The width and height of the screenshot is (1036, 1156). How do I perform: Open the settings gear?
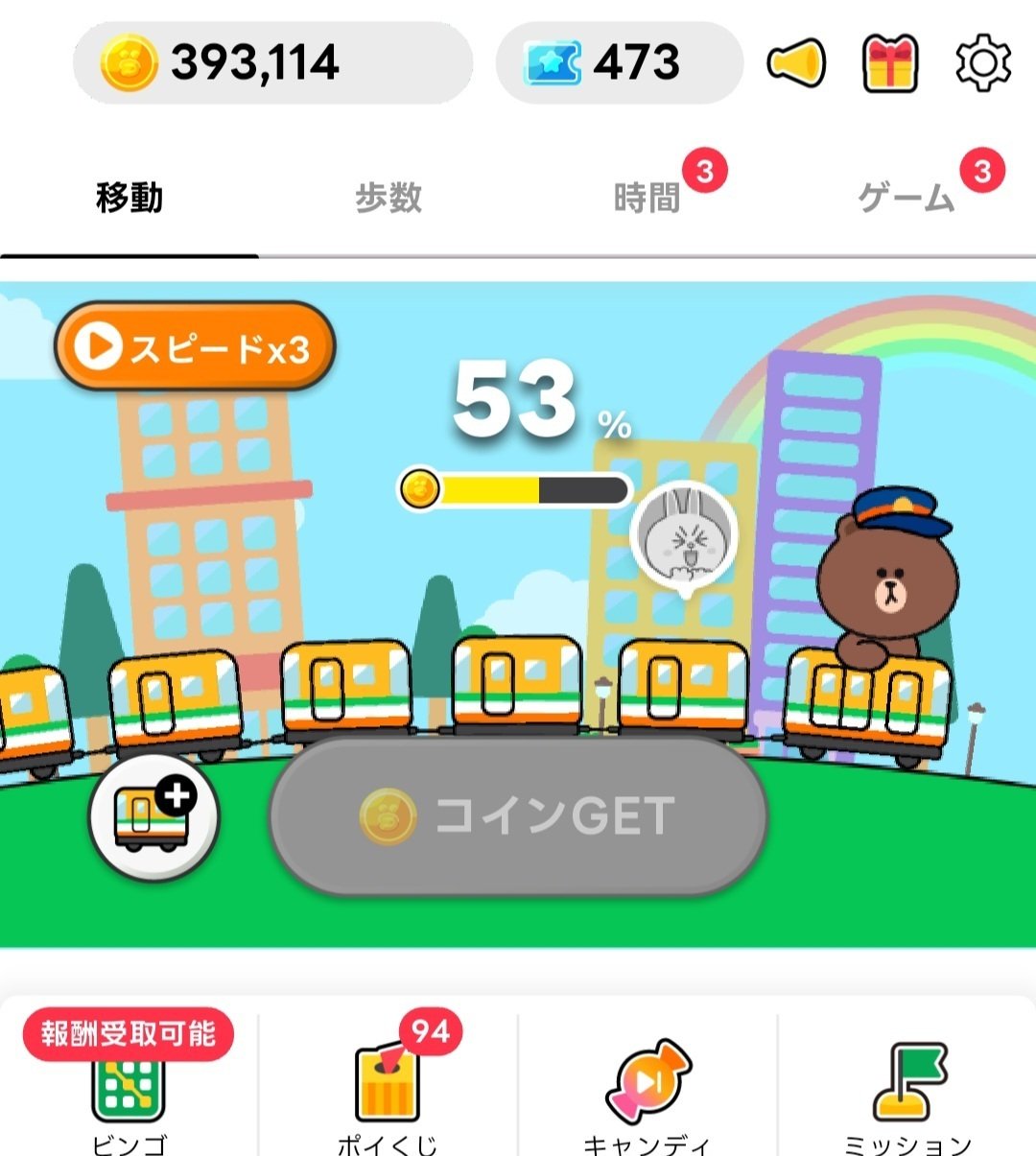tap(980, 63)
